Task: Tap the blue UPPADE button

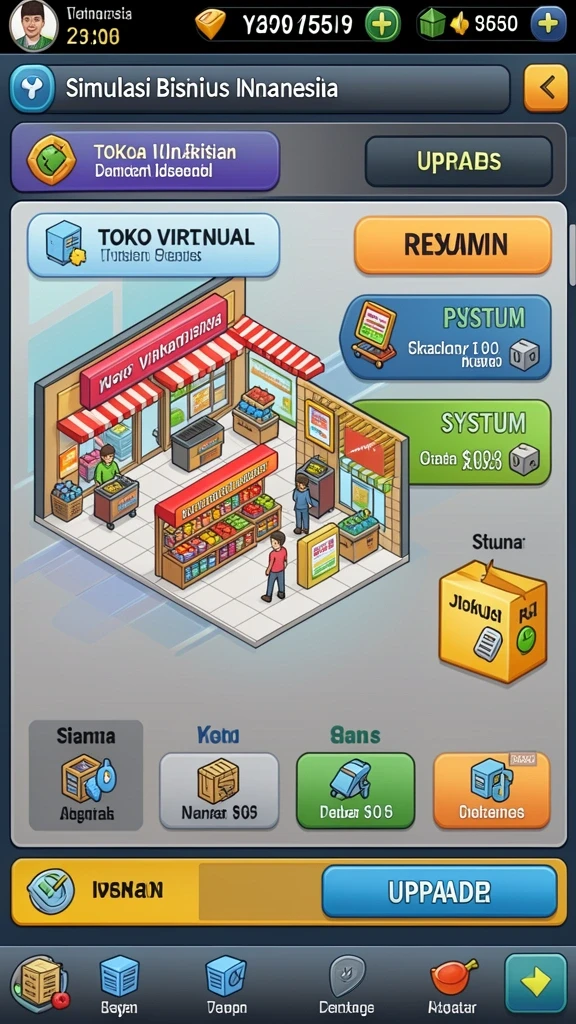Action: tap(440, 891)
